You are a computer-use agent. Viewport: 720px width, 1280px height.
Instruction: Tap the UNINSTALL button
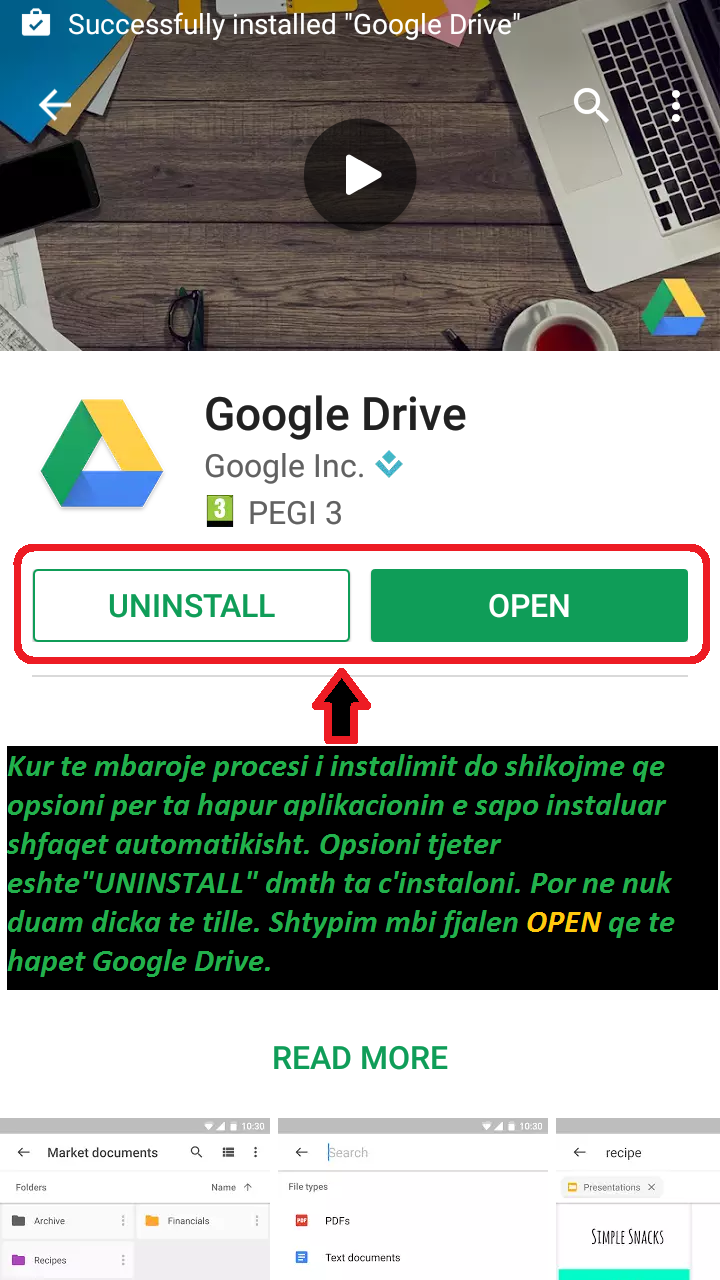point(191,605)
